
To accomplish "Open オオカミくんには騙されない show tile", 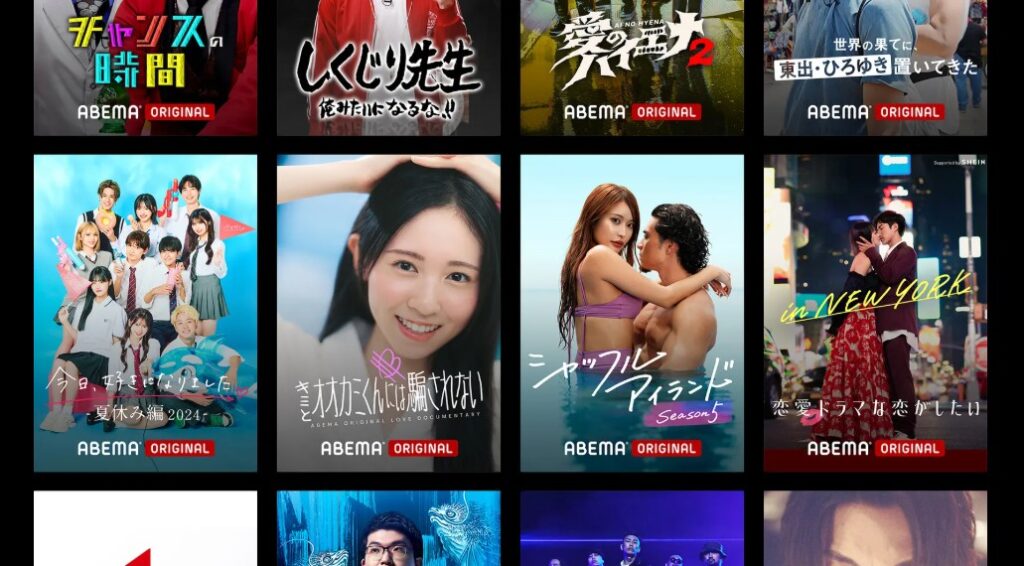I will (388, 312).
